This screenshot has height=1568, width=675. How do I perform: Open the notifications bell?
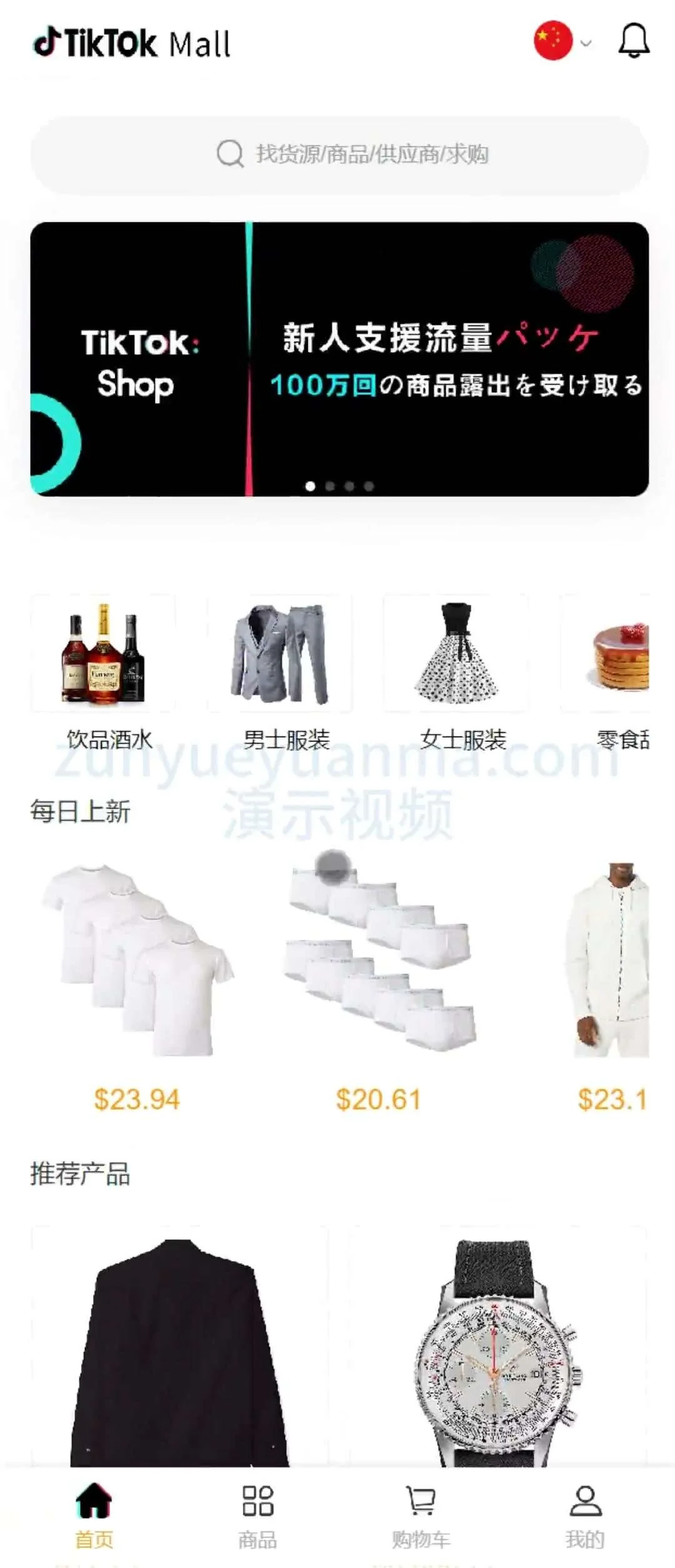click(634, 41)
